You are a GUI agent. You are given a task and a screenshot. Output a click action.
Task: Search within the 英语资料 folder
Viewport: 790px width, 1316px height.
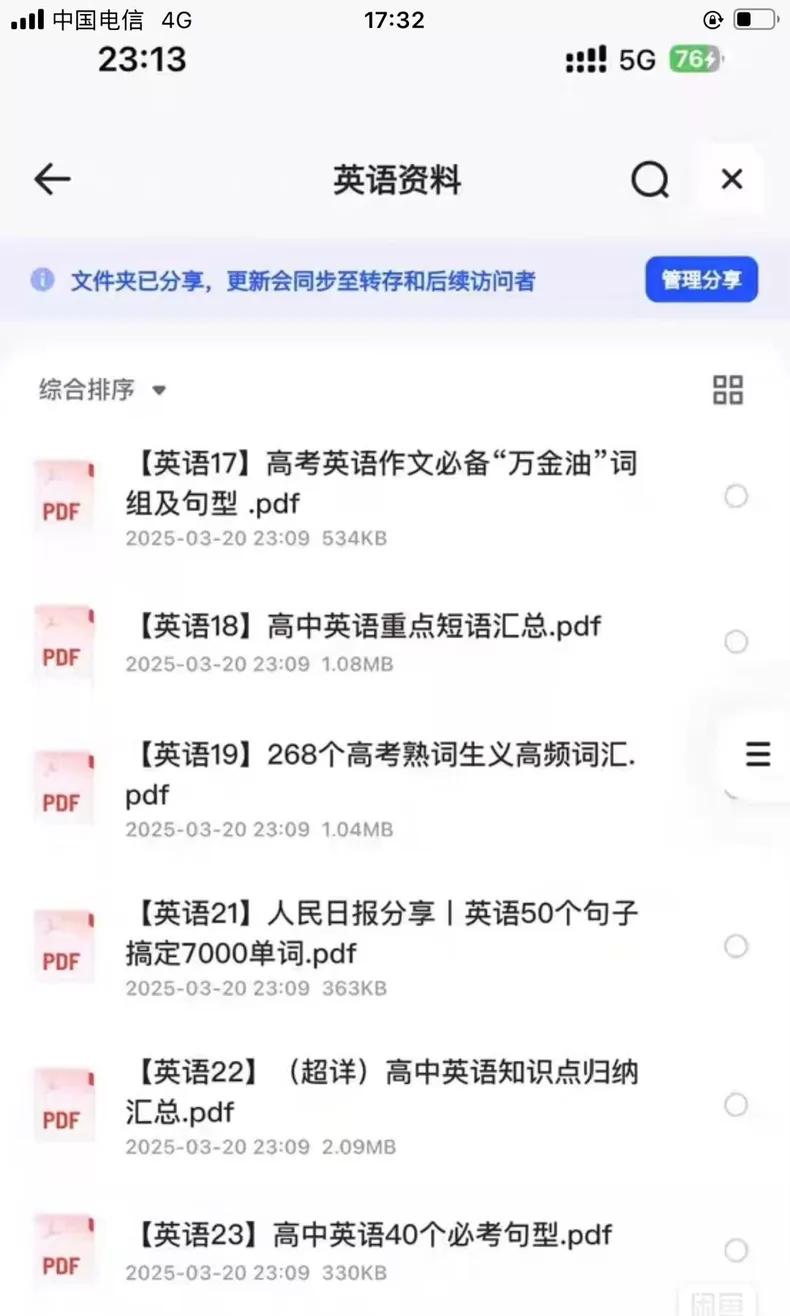[649, 180]
